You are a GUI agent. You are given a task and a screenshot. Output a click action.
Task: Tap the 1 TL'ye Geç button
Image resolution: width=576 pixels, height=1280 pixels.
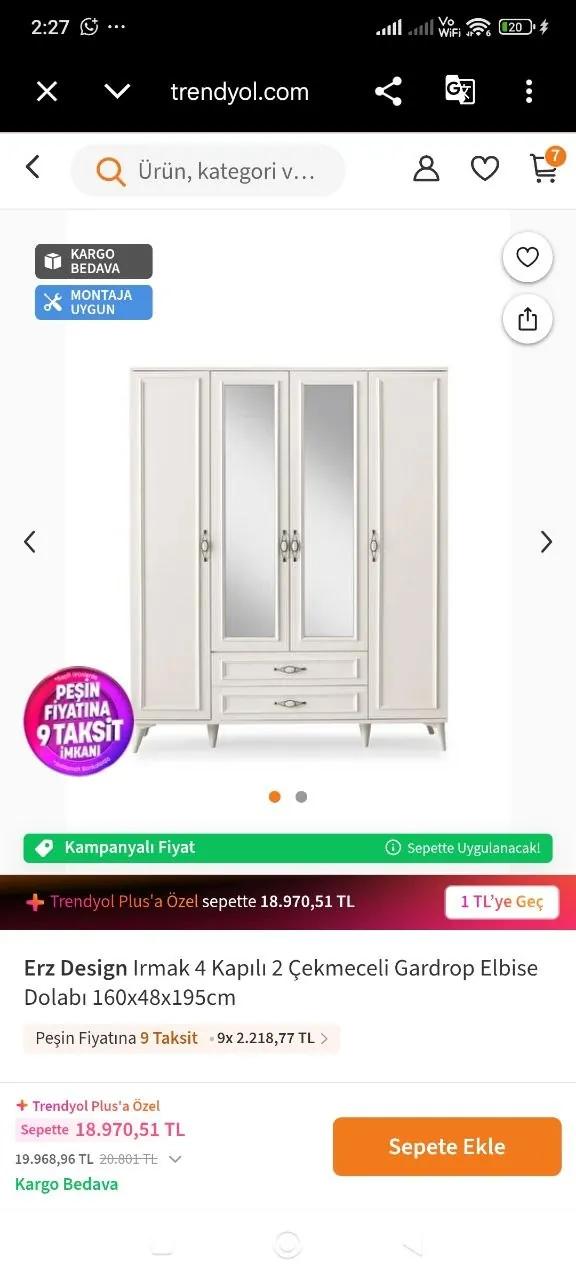[502, 902]
